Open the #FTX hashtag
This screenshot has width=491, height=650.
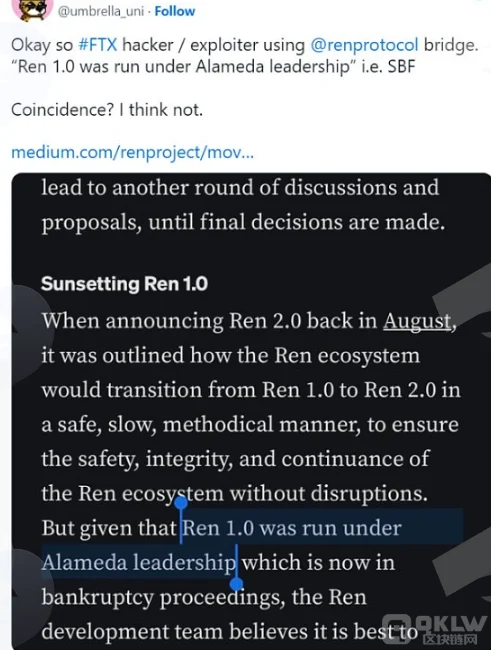pos(97,45)
